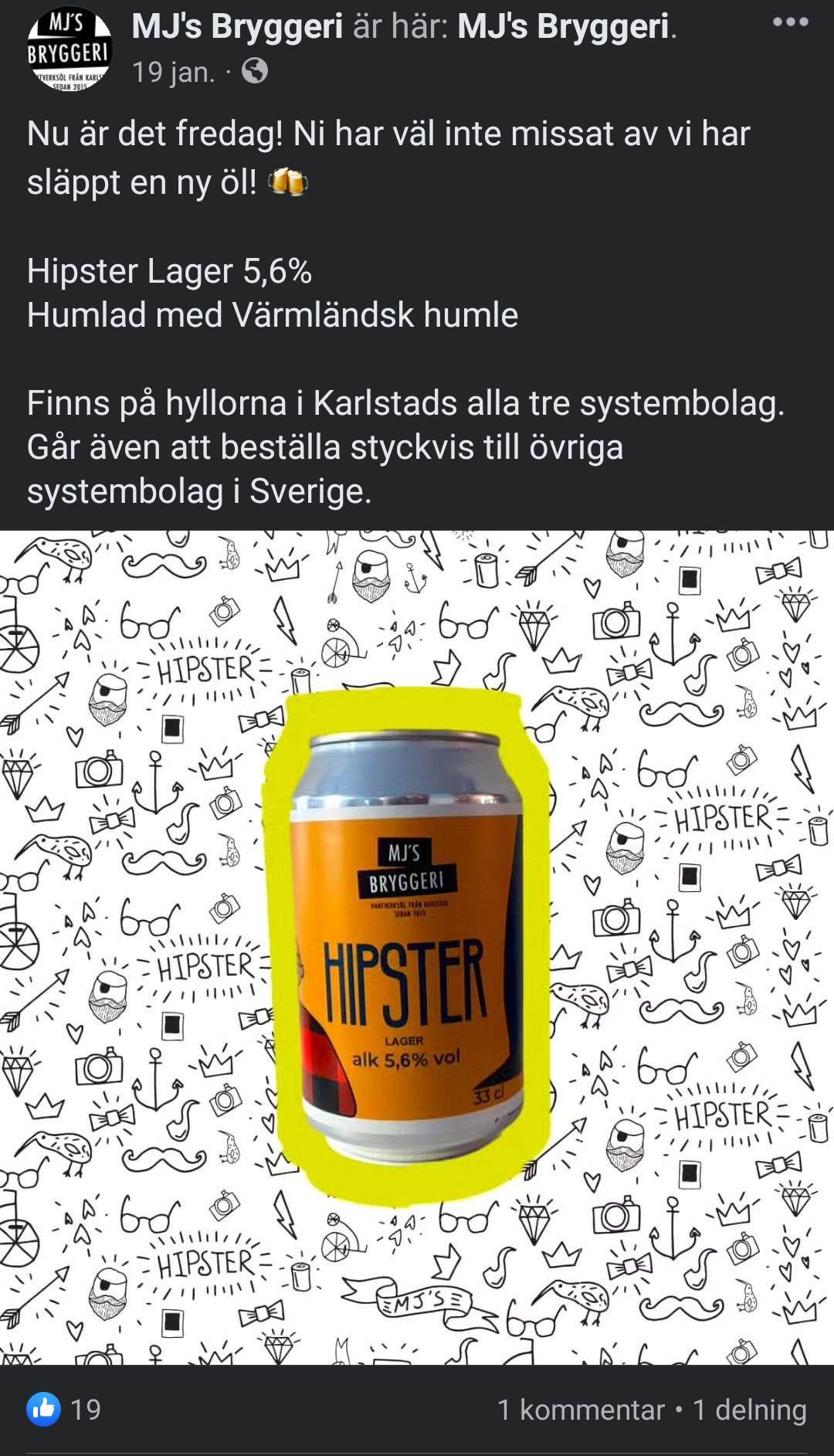Open the 1 kommentar link
The width and height of the screenshot is (834, 1456).
581,1410
